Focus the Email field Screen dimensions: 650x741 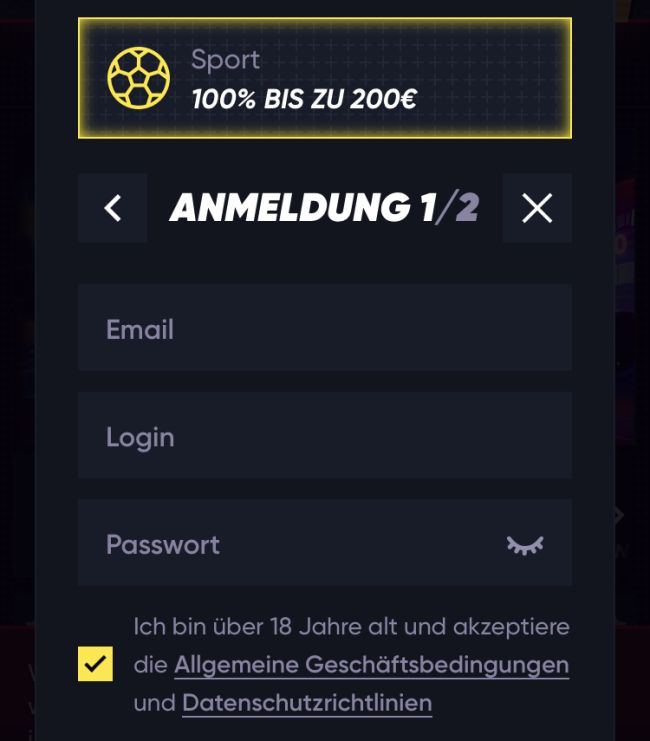[324, 328]
